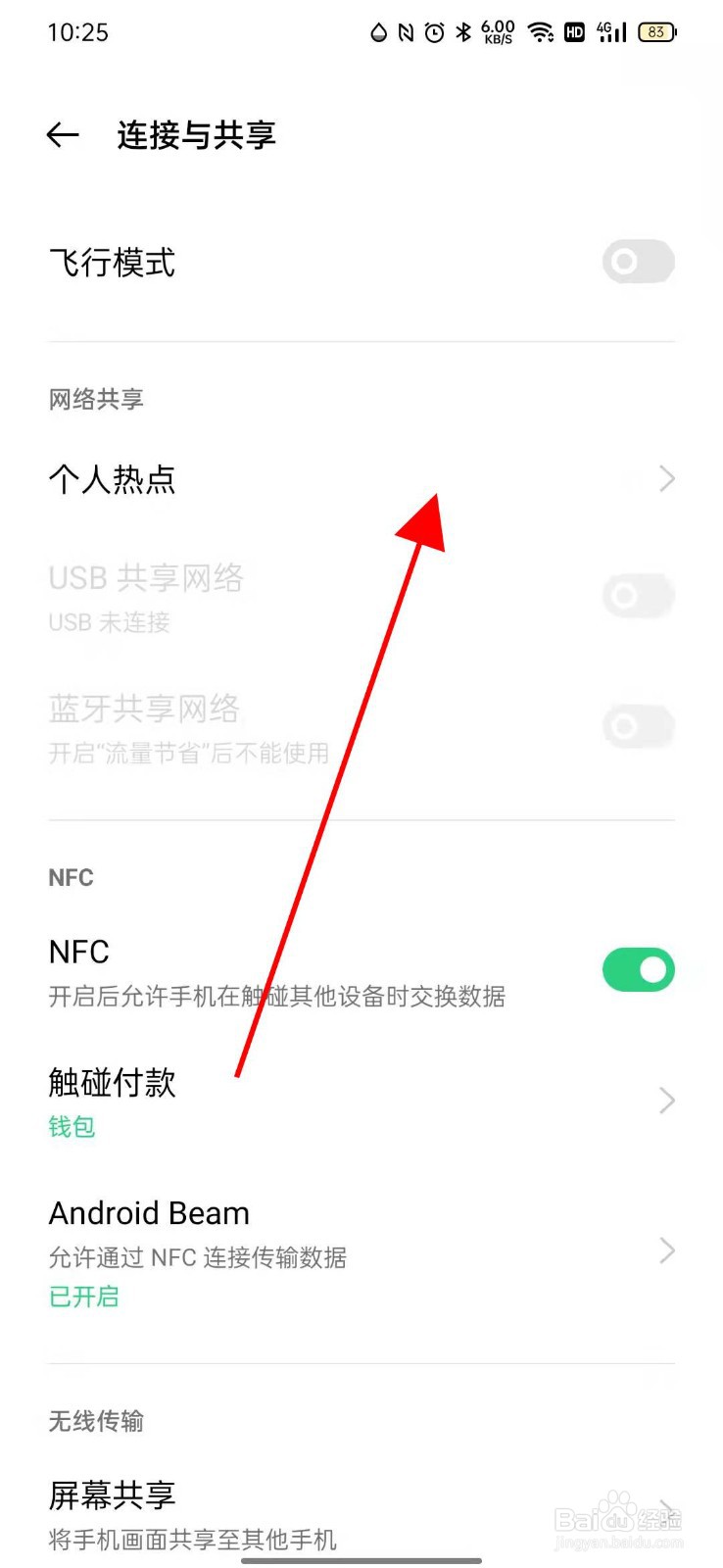The width and height of the screenshot is (723, 1568).
Task: Disable the NFC toggle
Action: pyautogui.click(x=638, y=969)
